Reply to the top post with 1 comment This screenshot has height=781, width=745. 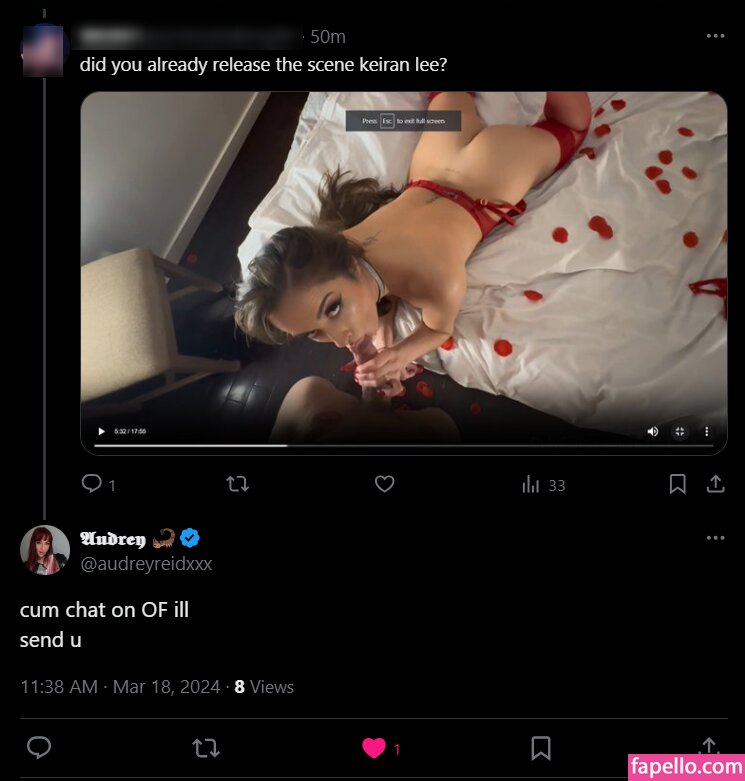92,484
